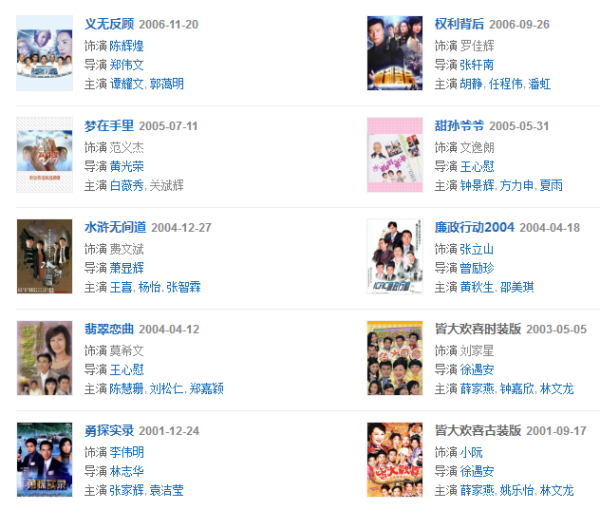View director 黄光荣's page
The height and width of the screenshot is (510, 600).
[x=127, y=166]
